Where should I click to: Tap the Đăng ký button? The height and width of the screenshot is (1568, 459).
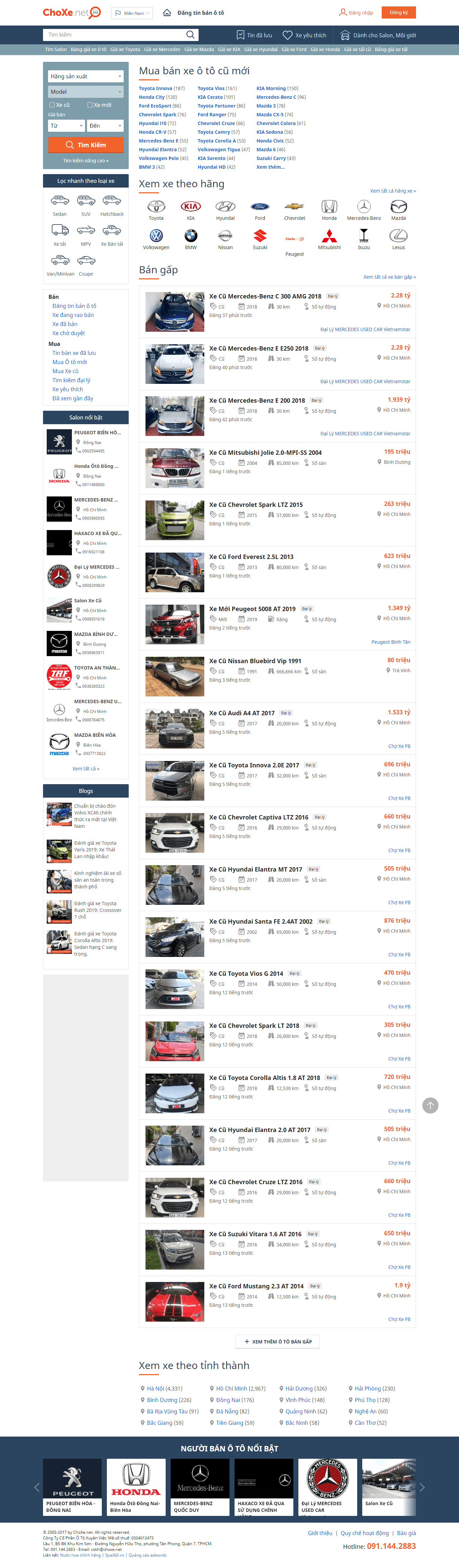(x=399, y=12)
